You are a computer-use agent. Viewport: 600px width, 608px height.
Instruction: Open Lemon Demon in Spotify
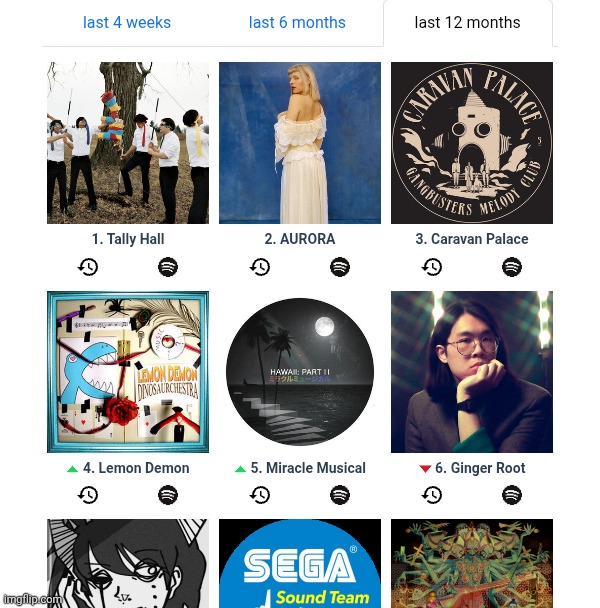[x=168, y=495]
